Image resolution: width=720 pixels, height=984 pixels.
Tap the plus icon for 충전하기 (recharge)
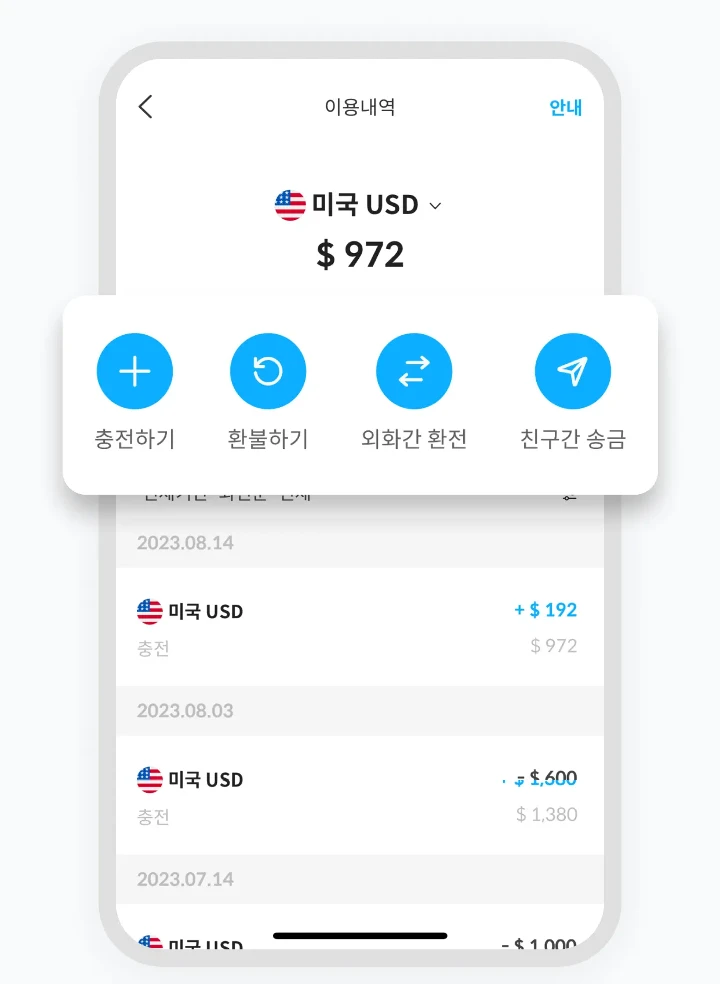pos(134,370)
